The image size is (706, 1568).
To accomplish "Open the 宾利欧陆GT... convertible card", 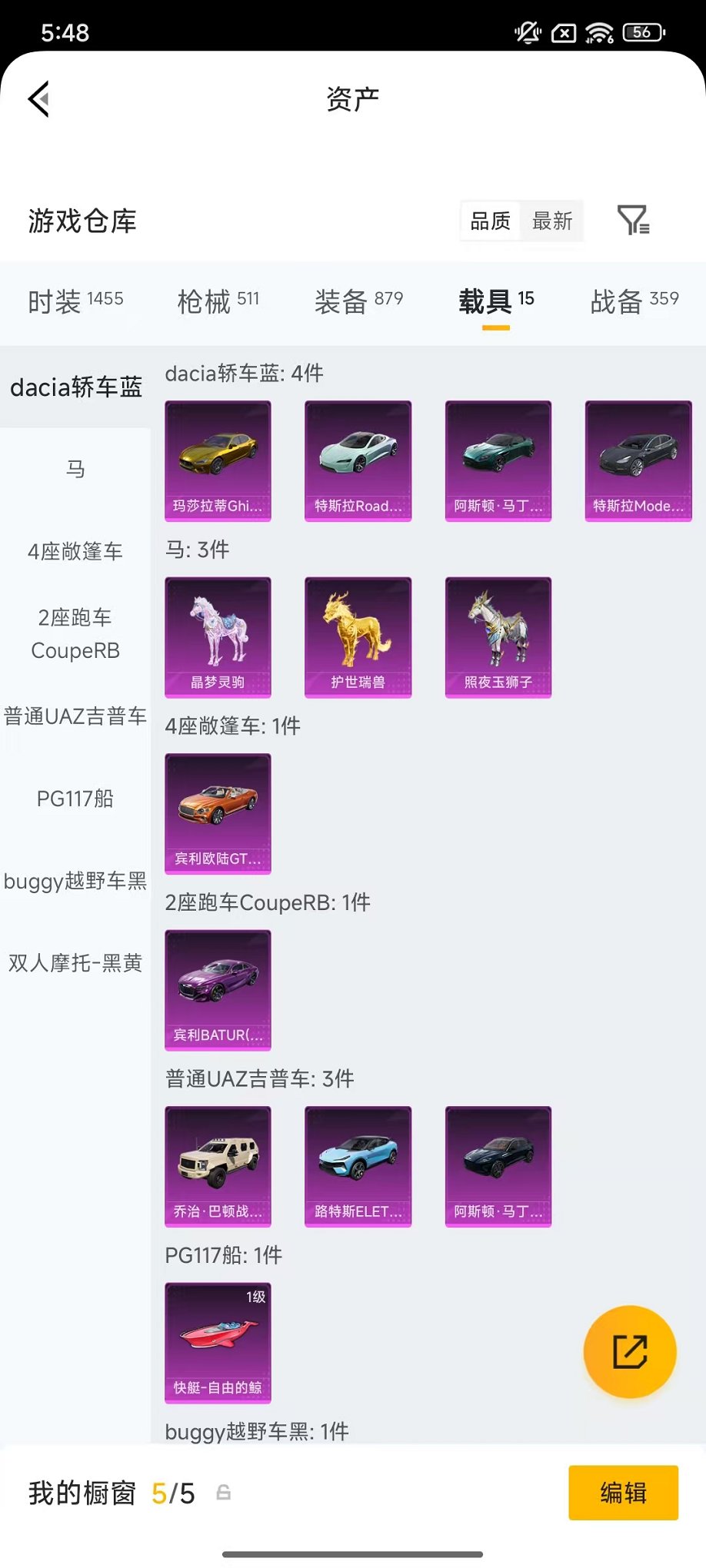I will 218,813.
